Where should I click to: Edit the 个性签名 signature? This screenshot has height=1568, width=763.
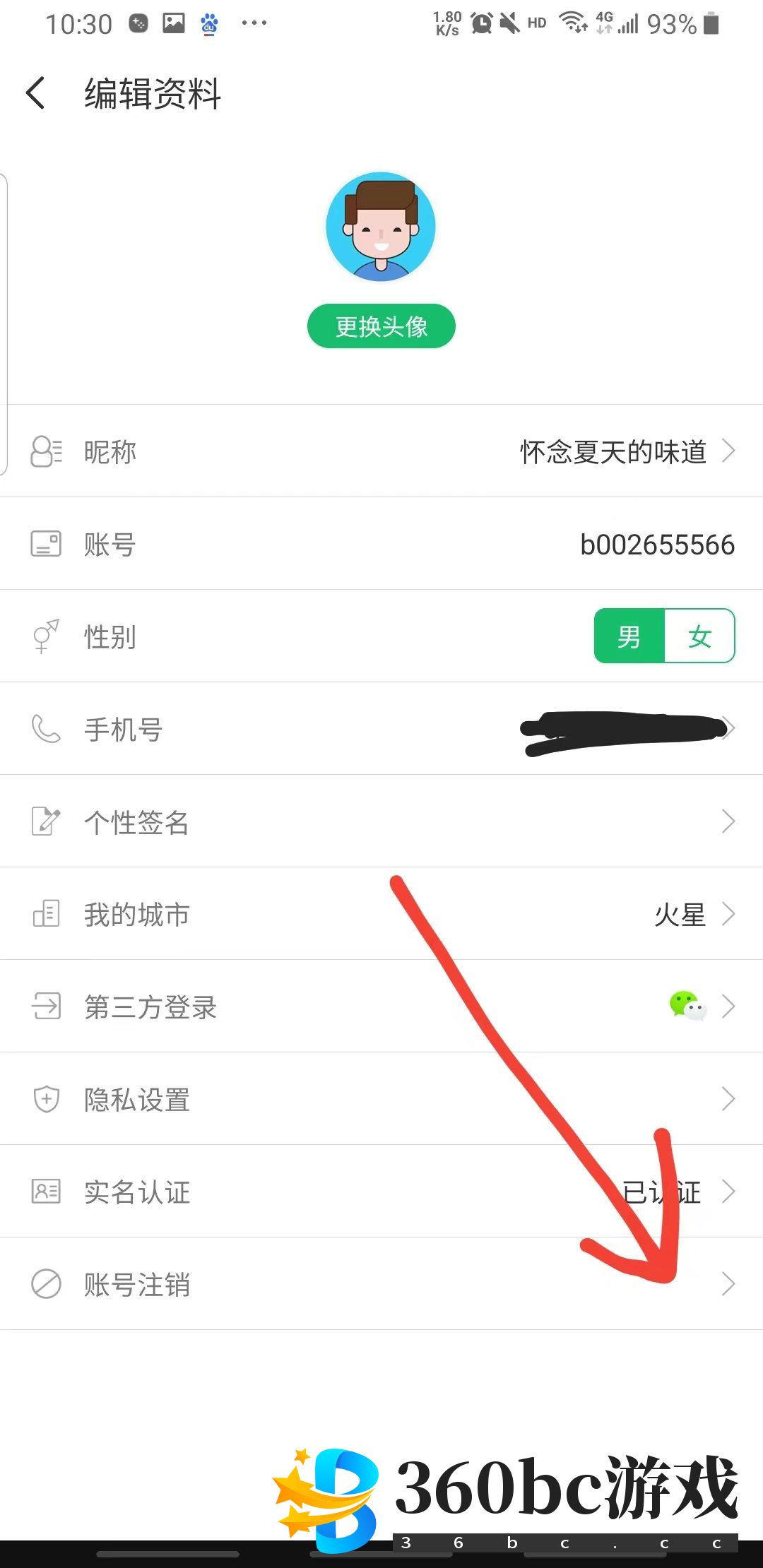381,821
